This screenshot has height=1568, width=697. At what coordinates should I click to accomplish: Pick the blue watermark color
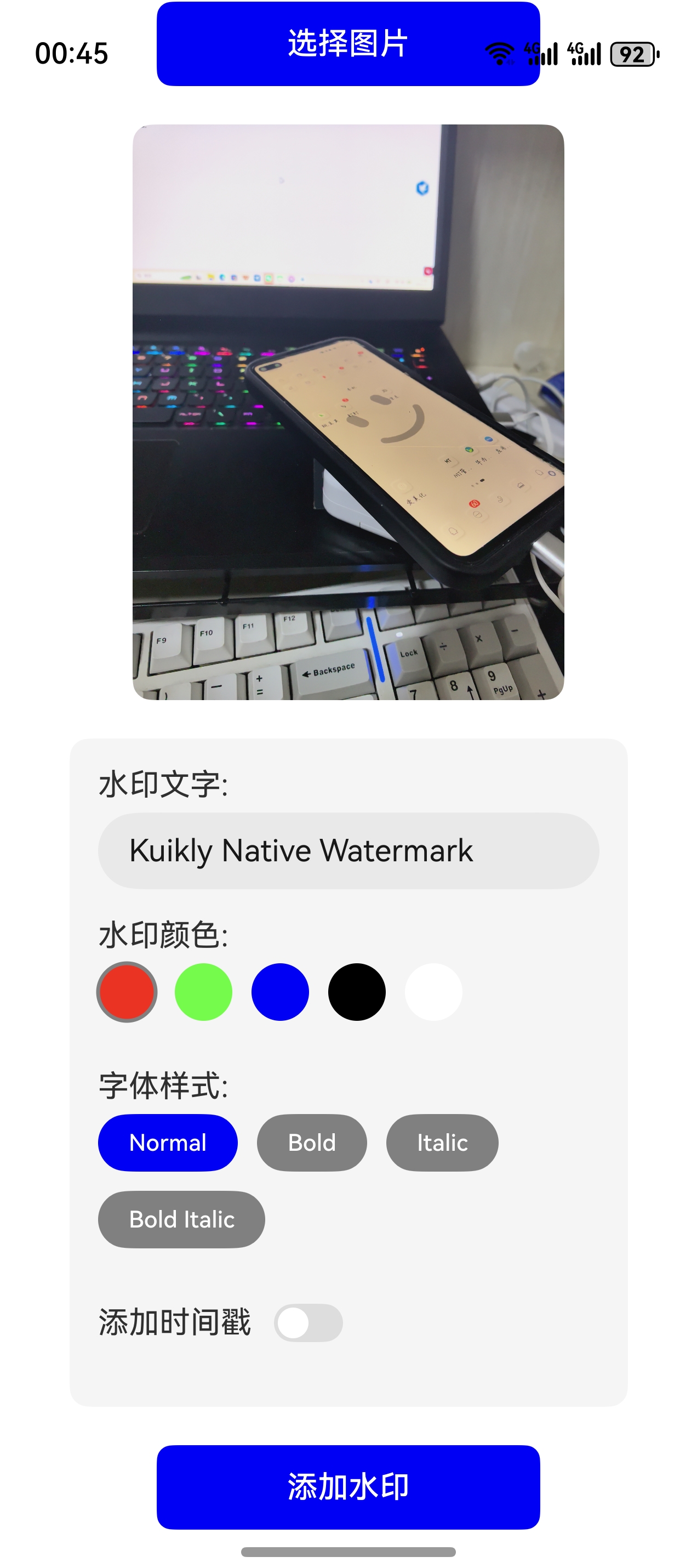280,992
